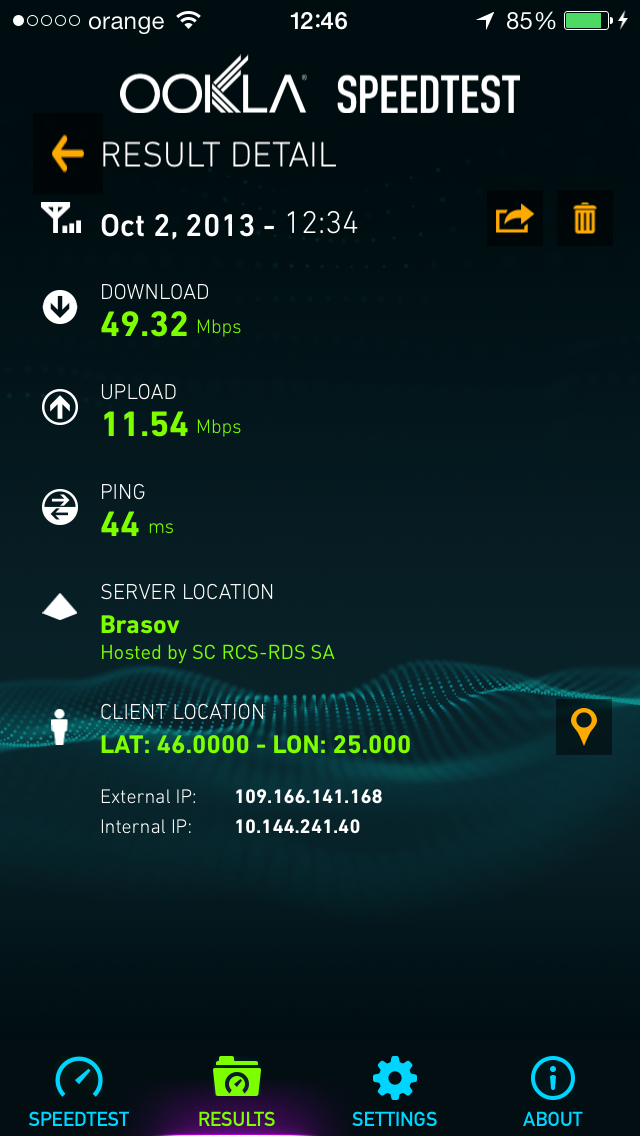Open the client location map pin
640x1136 pixels.
[584, 727]
